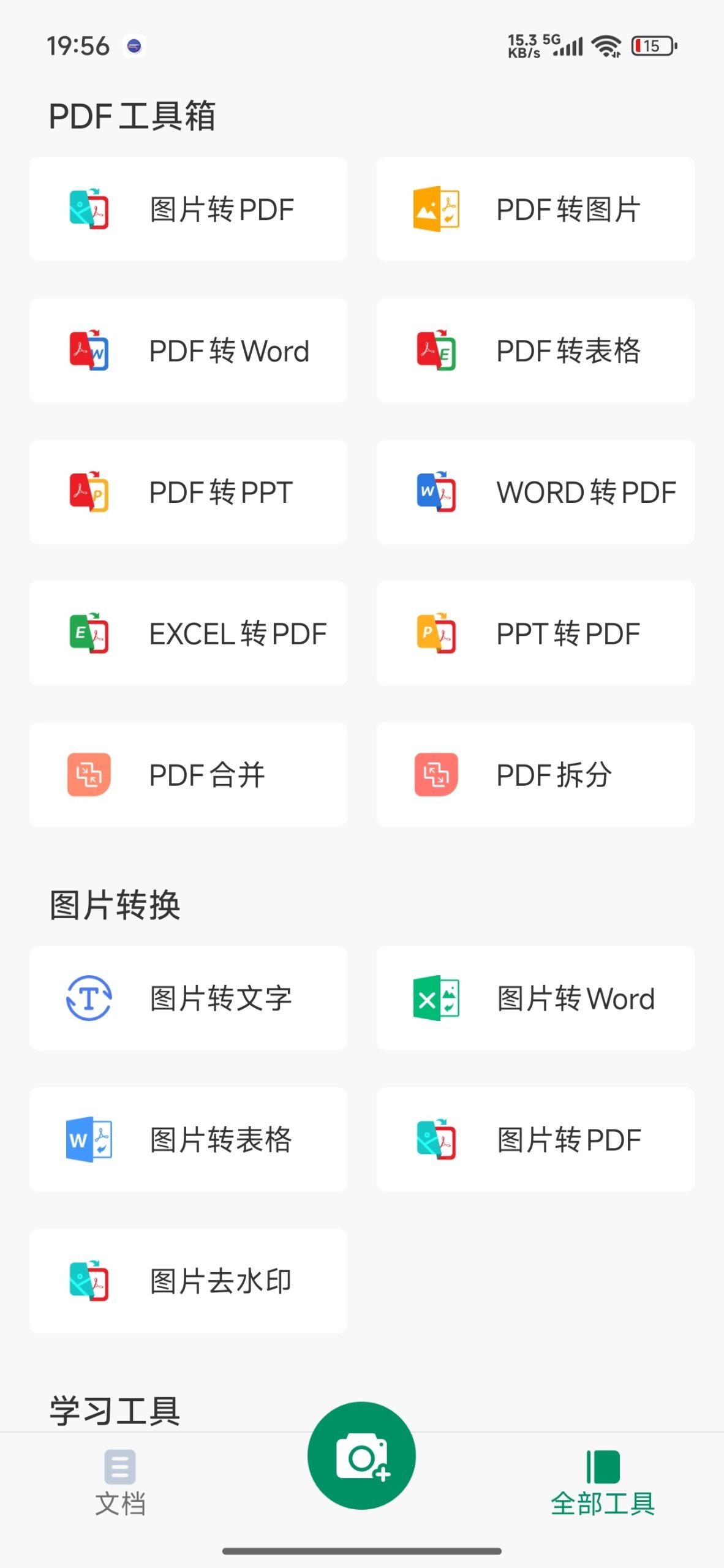Open the PDF 拆分 split tool
The width and height of the screenshot is (724, 1568).
pos(436,775)
